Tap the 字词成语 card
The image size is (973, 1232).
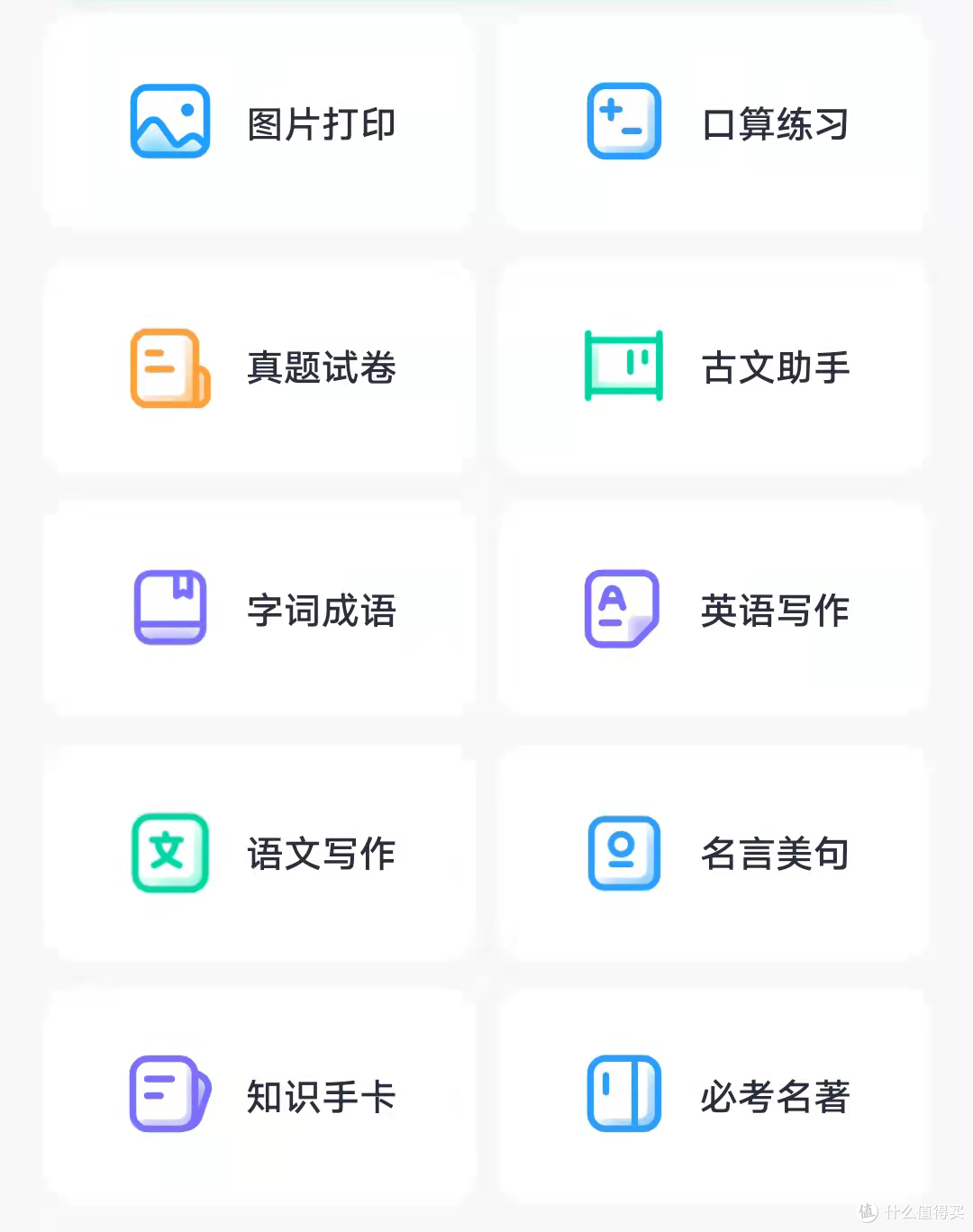click(259, 610)
